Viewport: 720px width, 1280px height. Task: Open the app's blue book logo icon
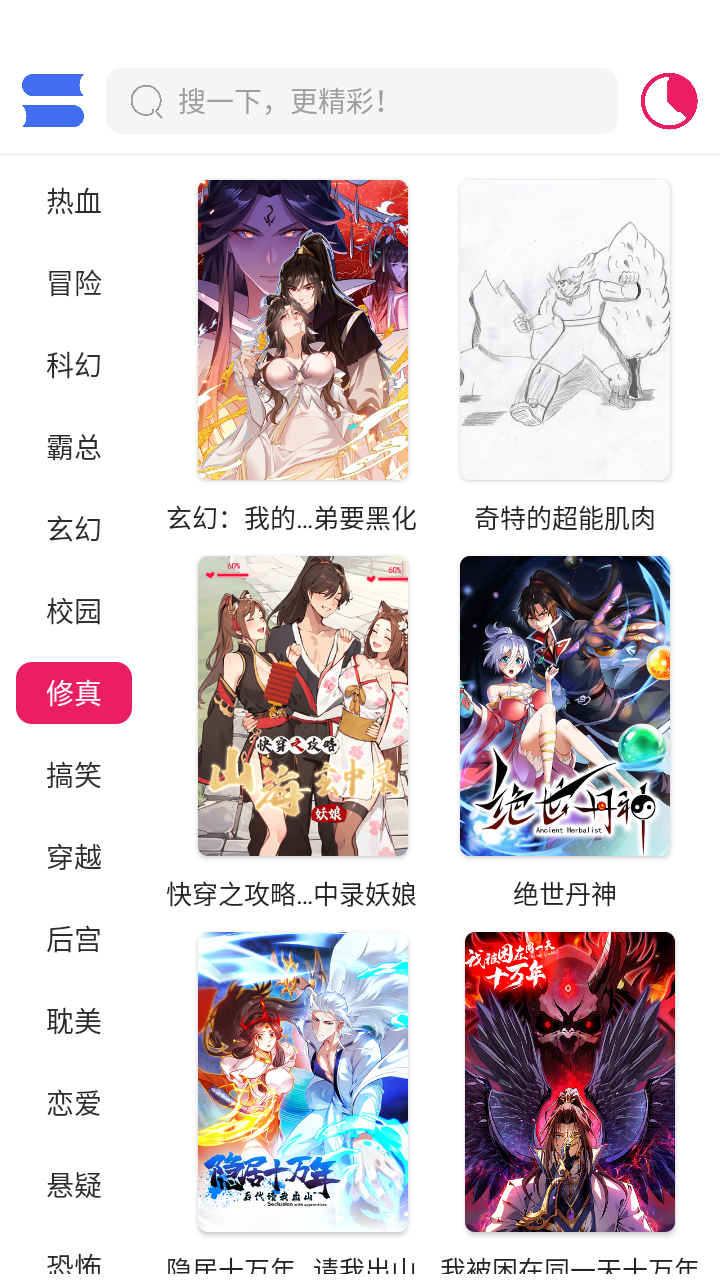53,100
